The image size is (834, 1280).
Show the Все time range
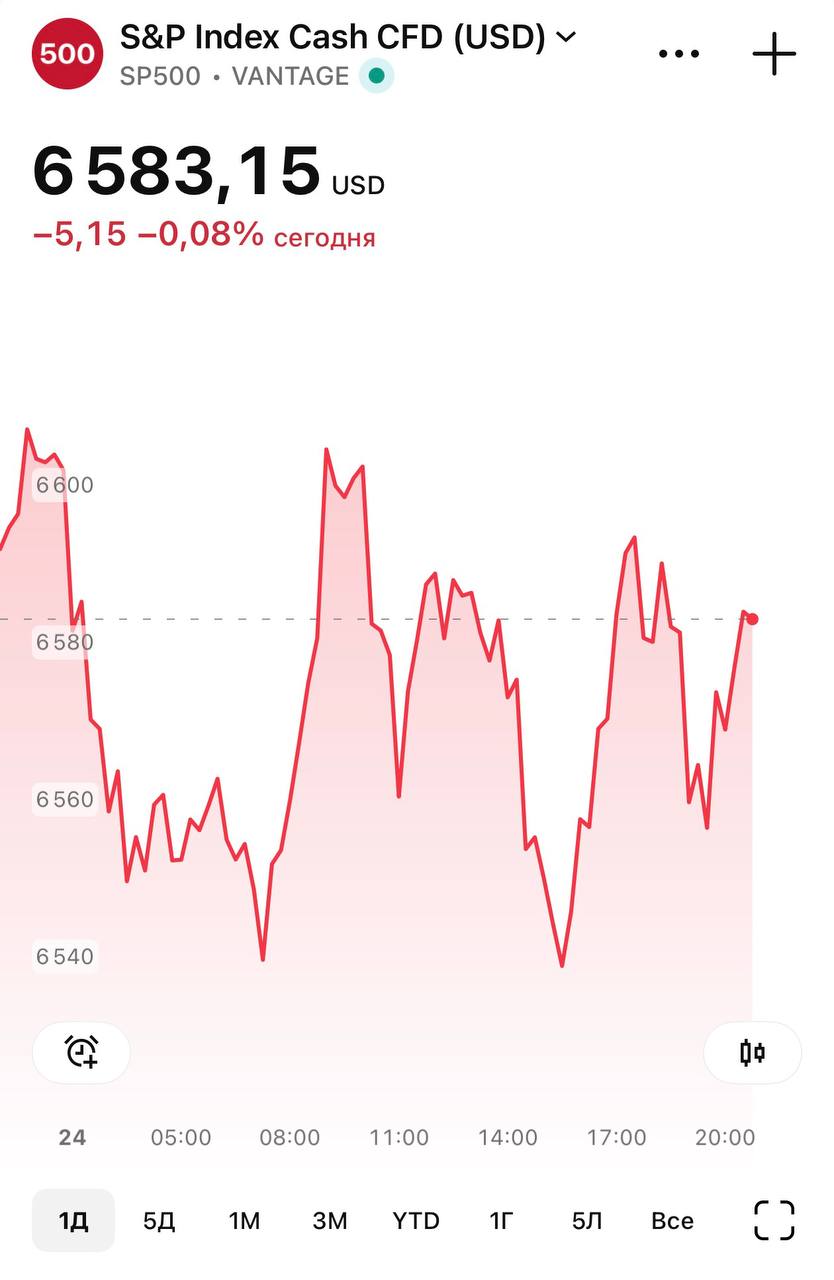point(672,1221)
